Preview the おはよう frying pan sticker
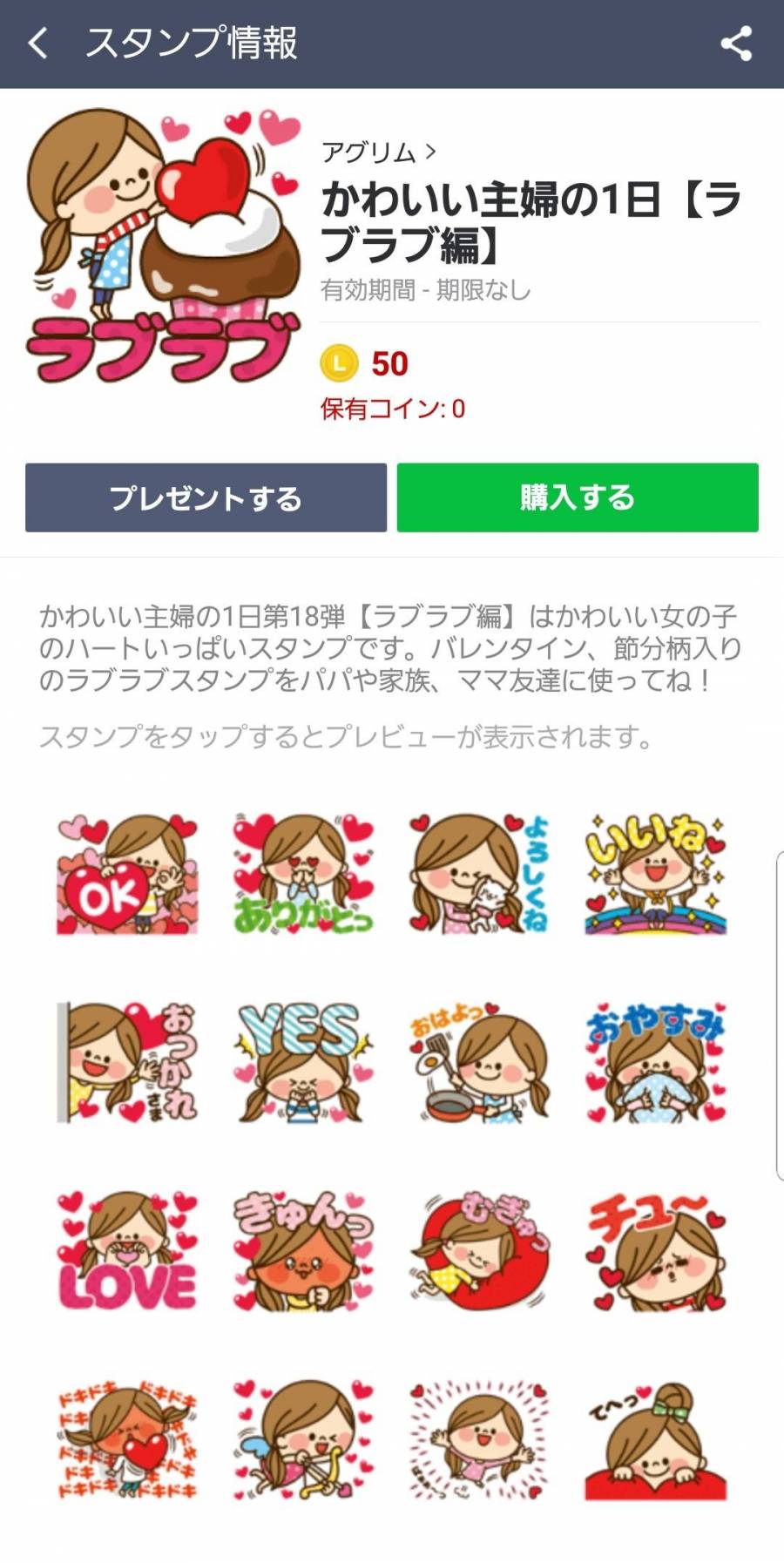The image size is (784, 1563). pyautogui.click(x=479, y=1062)
